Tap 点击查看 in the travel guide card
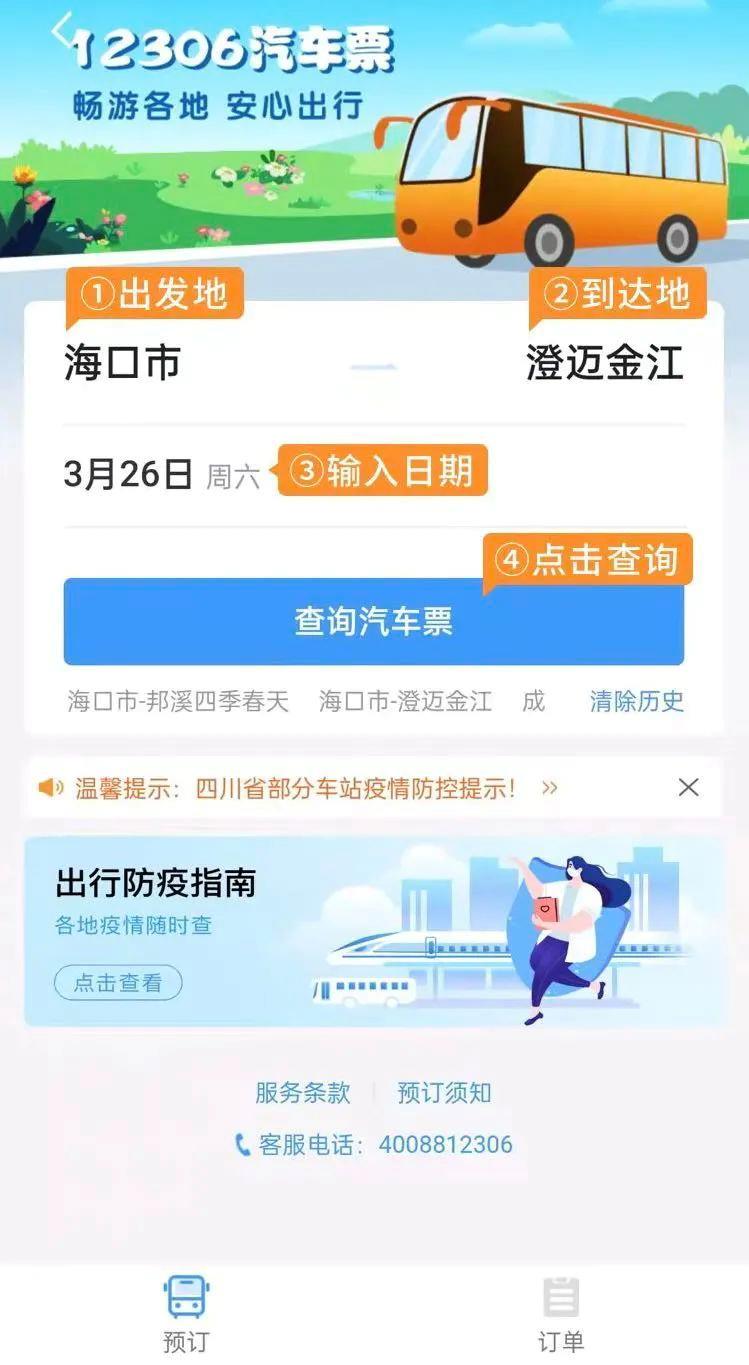 (x=117, y=983)
